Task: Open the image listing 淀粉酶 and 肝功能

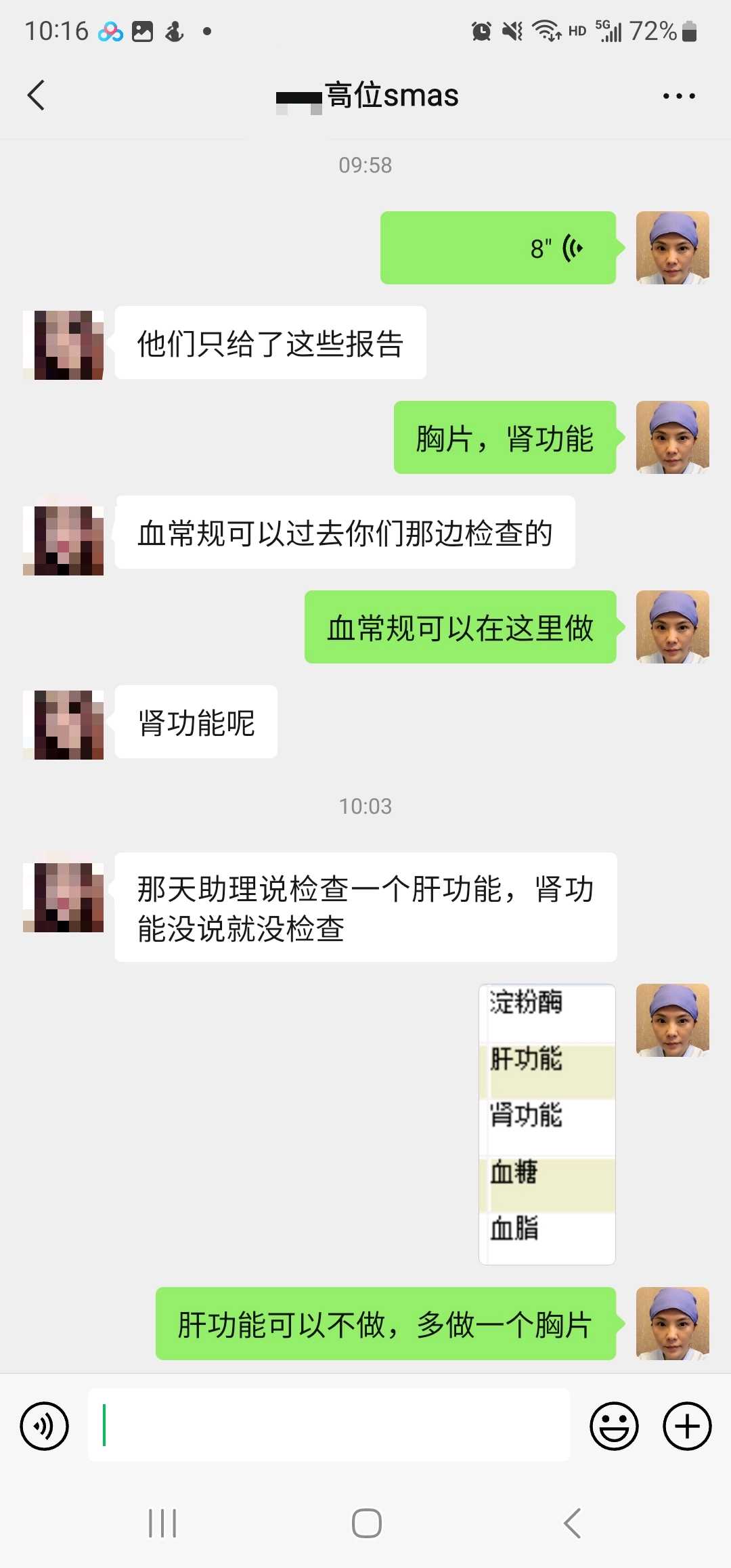Action: [547, 1124]
